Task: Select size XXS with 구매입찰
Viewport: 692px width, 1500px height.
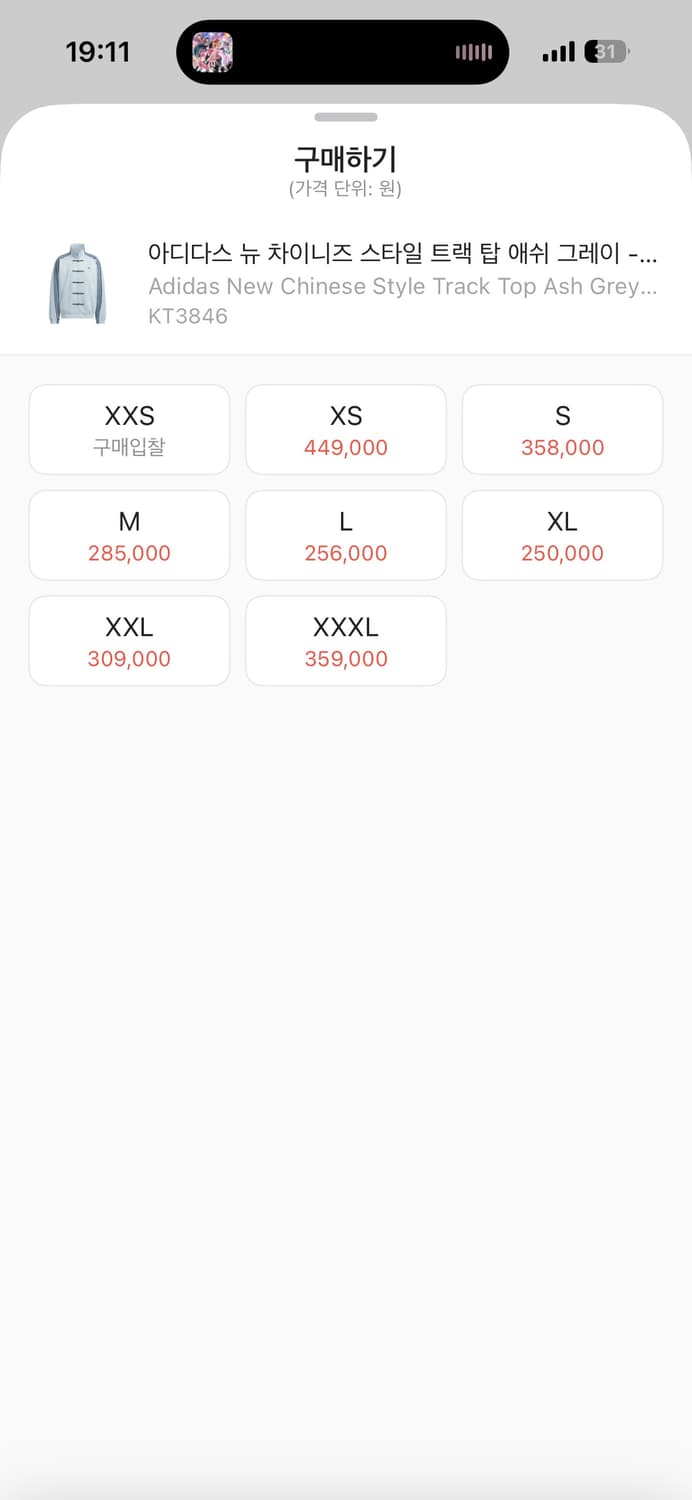Action: 129,430
